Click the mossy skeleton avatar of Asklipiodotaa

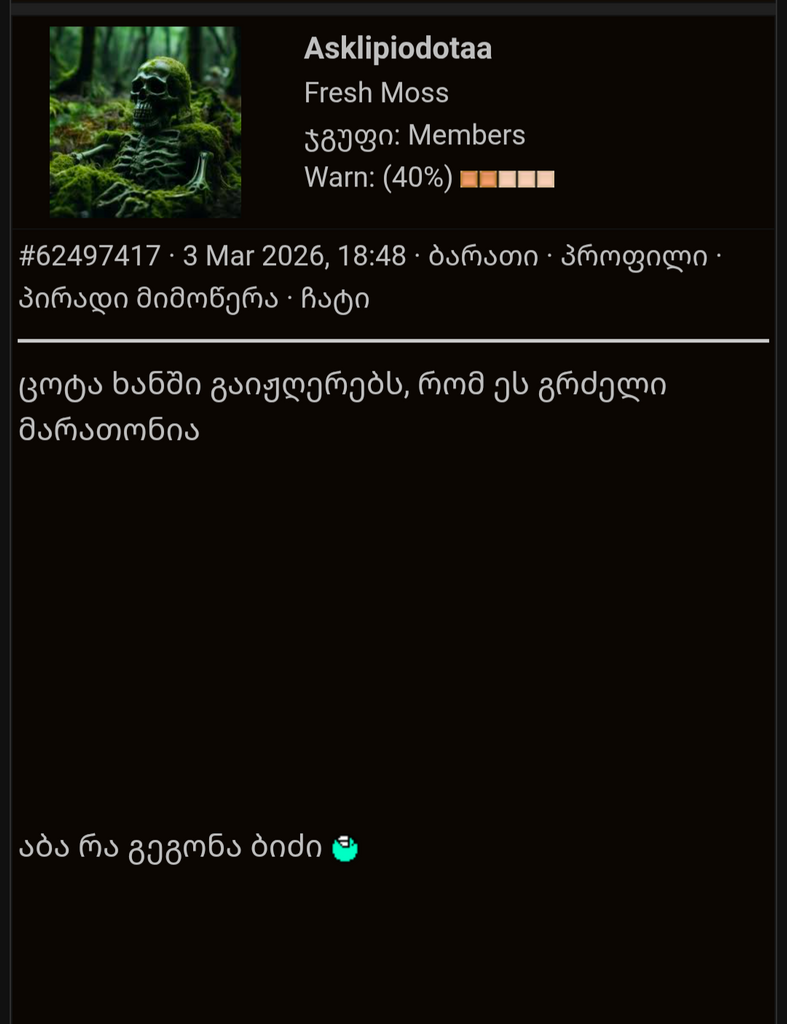[x=144, y=122]
